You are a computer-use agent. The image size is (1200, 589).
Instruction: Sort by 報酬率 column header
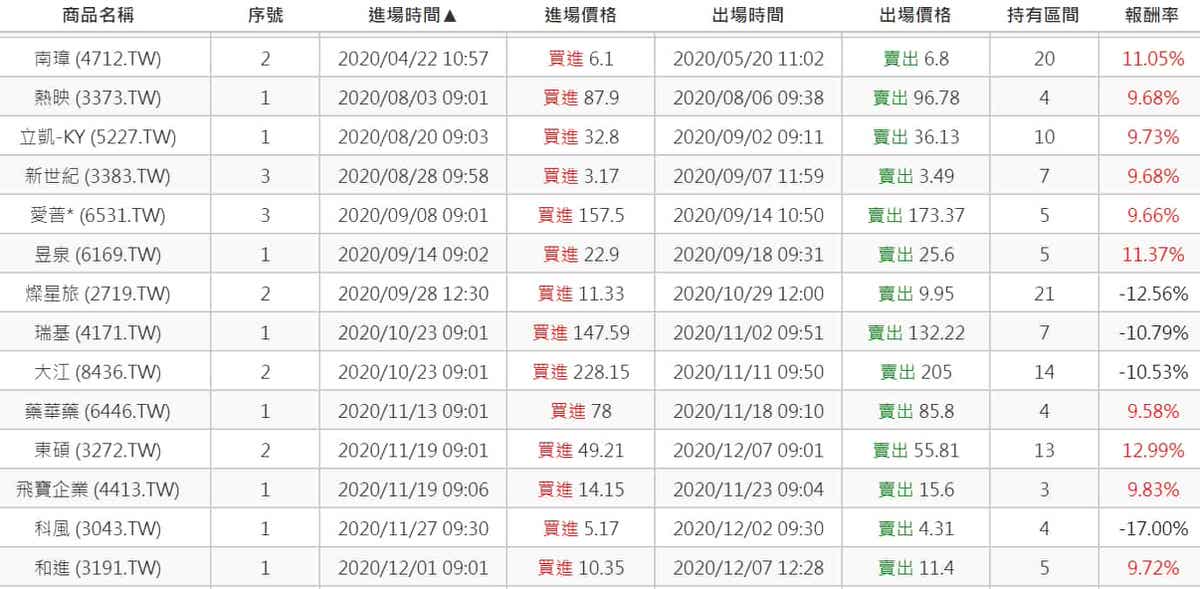1153,15
